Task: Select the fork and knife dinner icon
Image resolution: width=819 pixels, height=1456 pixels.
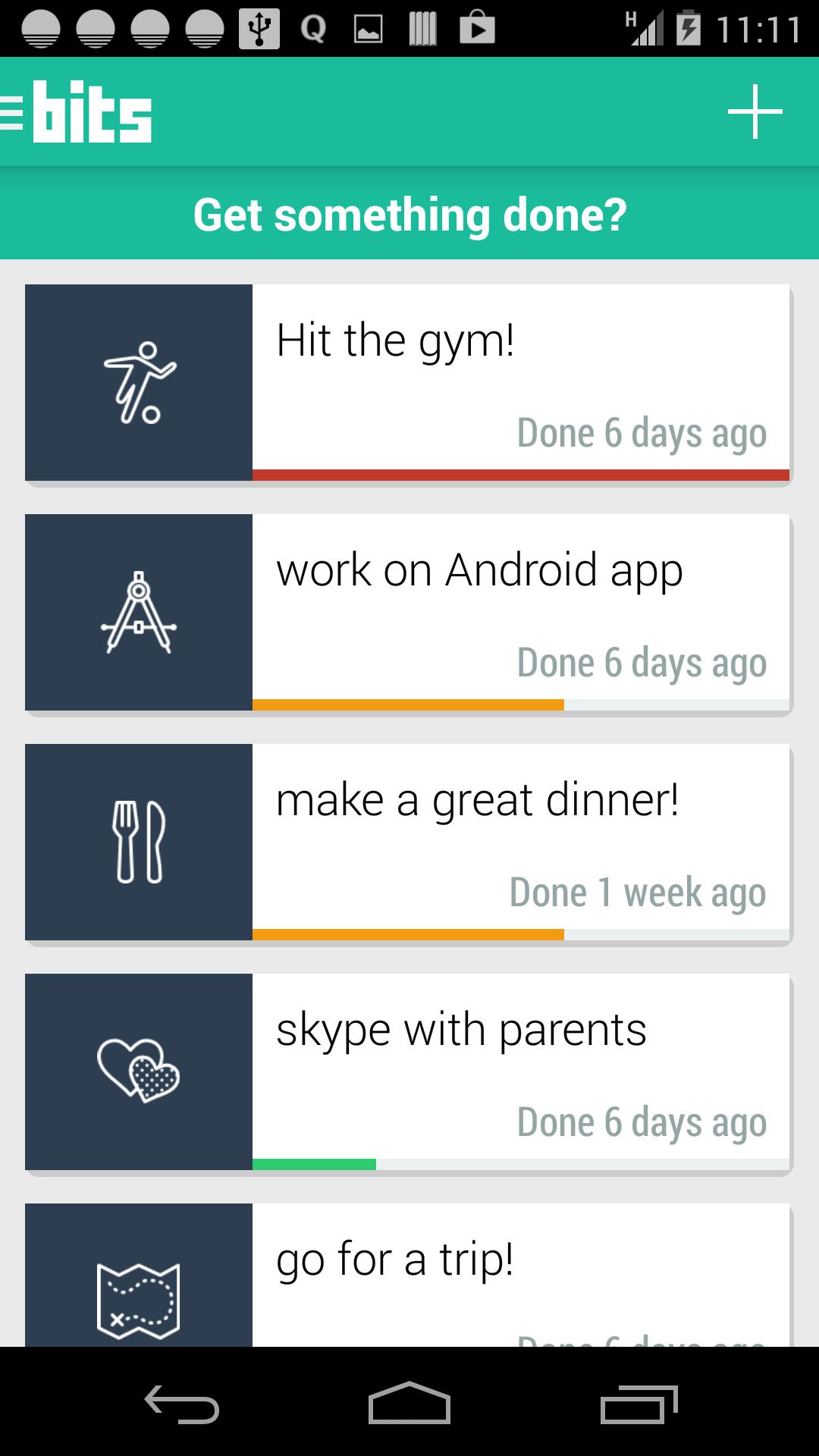Action: (140, 843)
